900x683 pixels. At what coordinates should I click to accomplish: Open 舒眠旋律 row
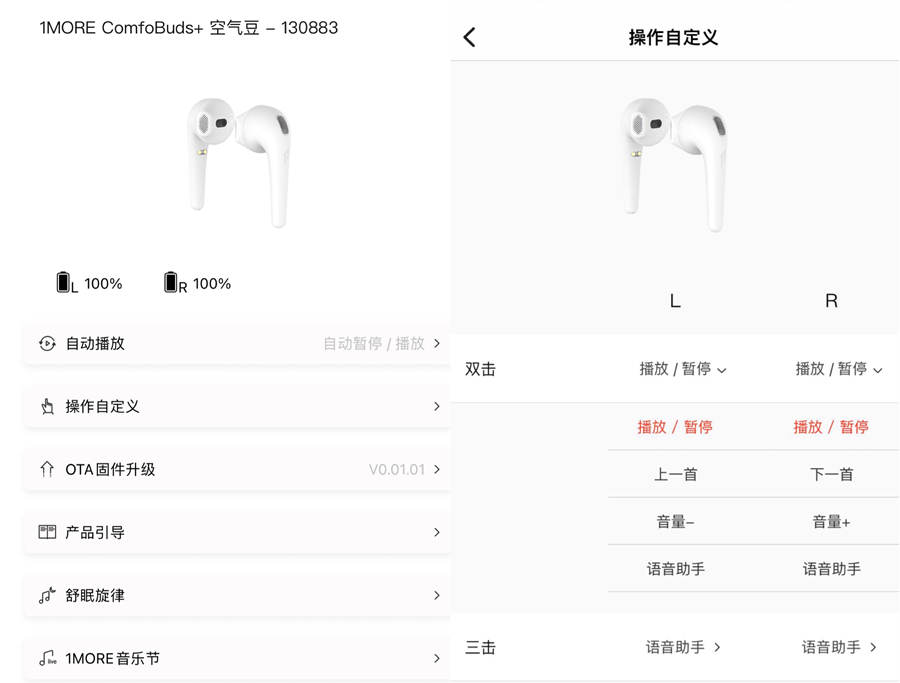pos(238,595)
